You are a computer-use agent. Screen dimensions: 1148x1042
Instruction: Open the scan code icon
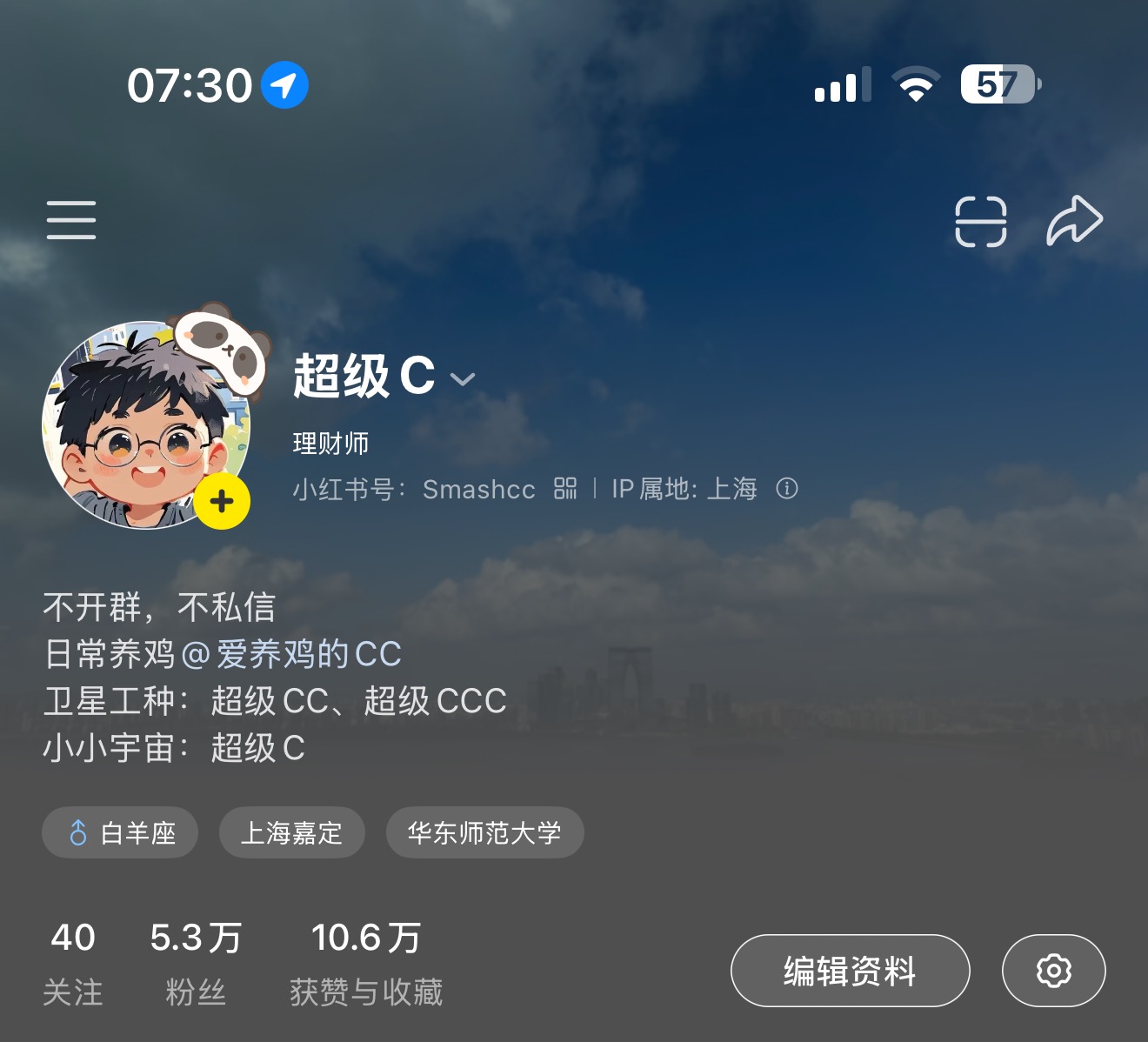pos(980,221)
